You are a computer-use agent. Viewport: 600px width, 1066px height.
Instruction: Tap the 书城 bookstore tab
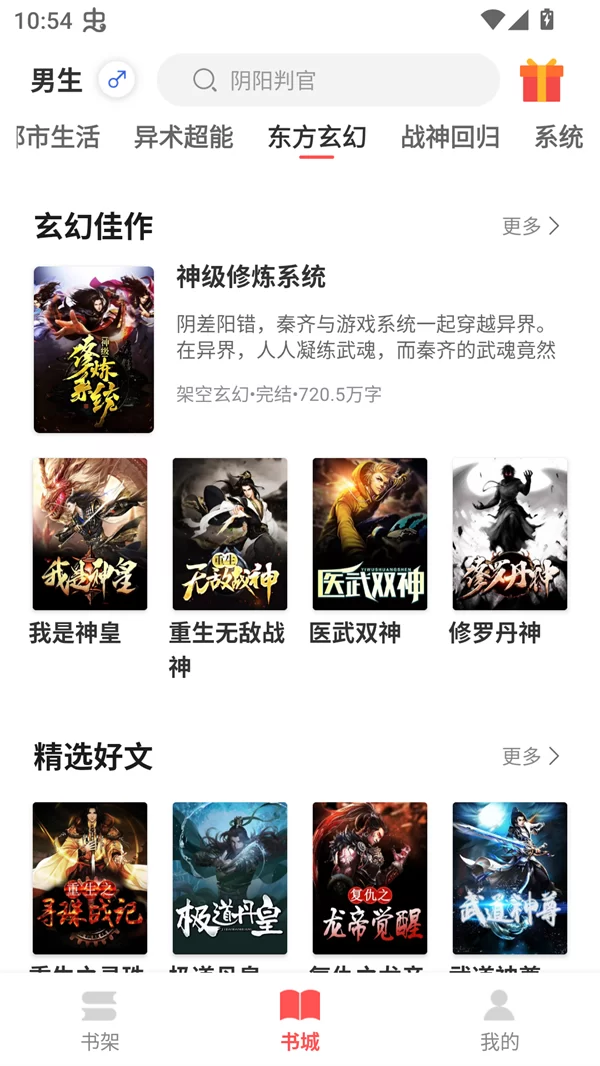300,1020
